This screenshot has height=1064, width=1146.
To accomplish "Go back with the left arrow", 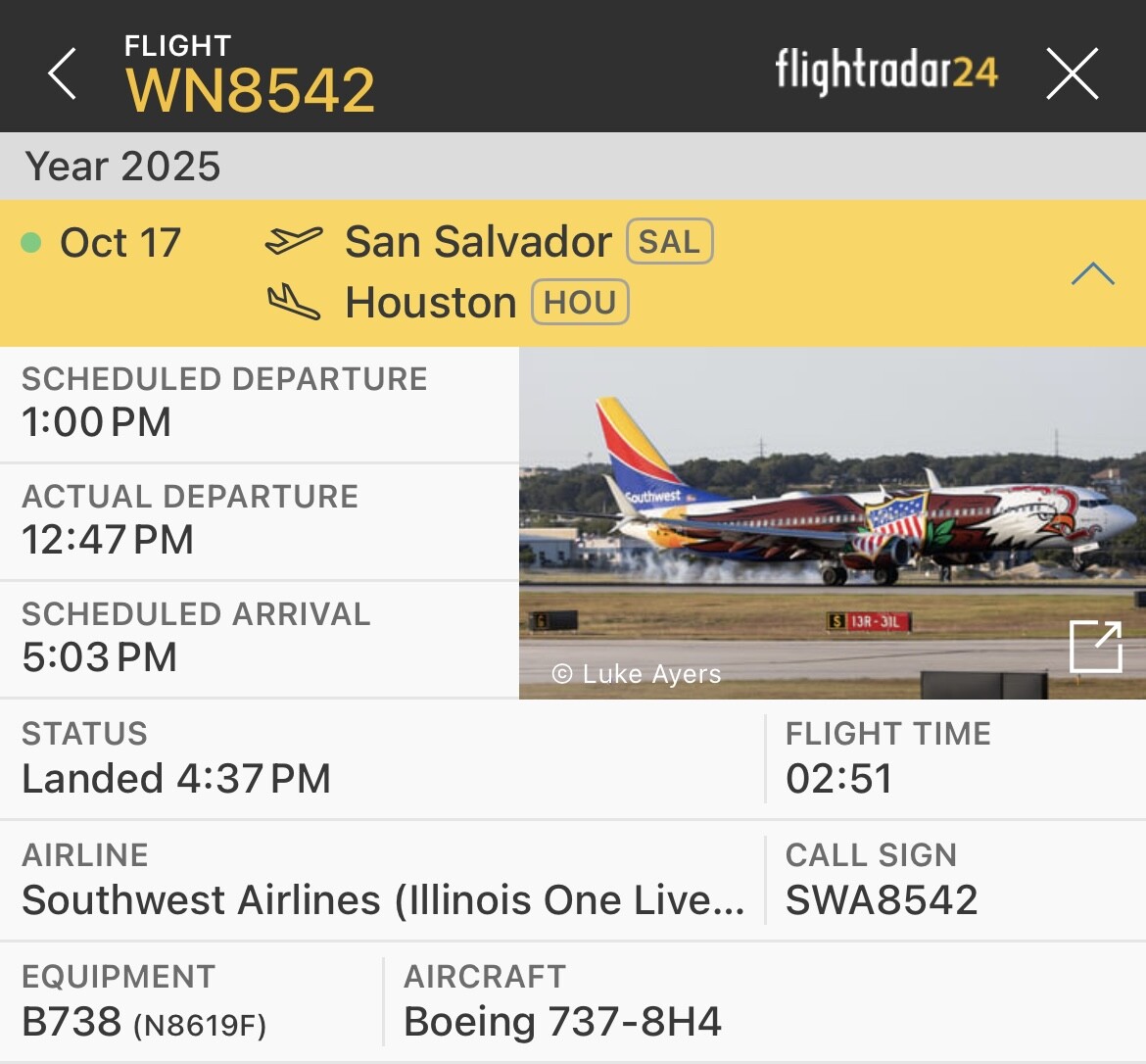I will click(x=63, y=73).
